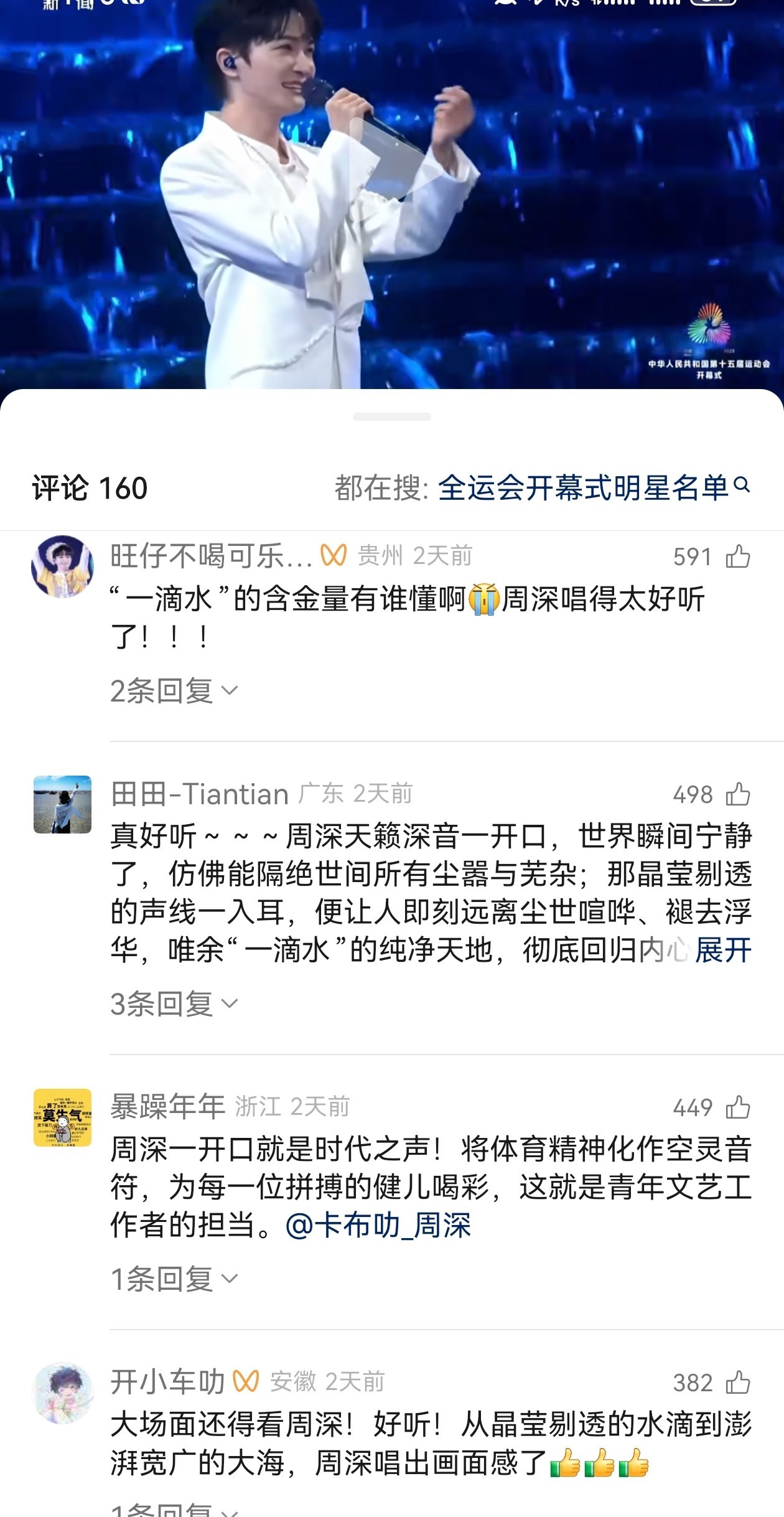Like the comment by 旺仔不喝可乐

(x=737, y=557)
